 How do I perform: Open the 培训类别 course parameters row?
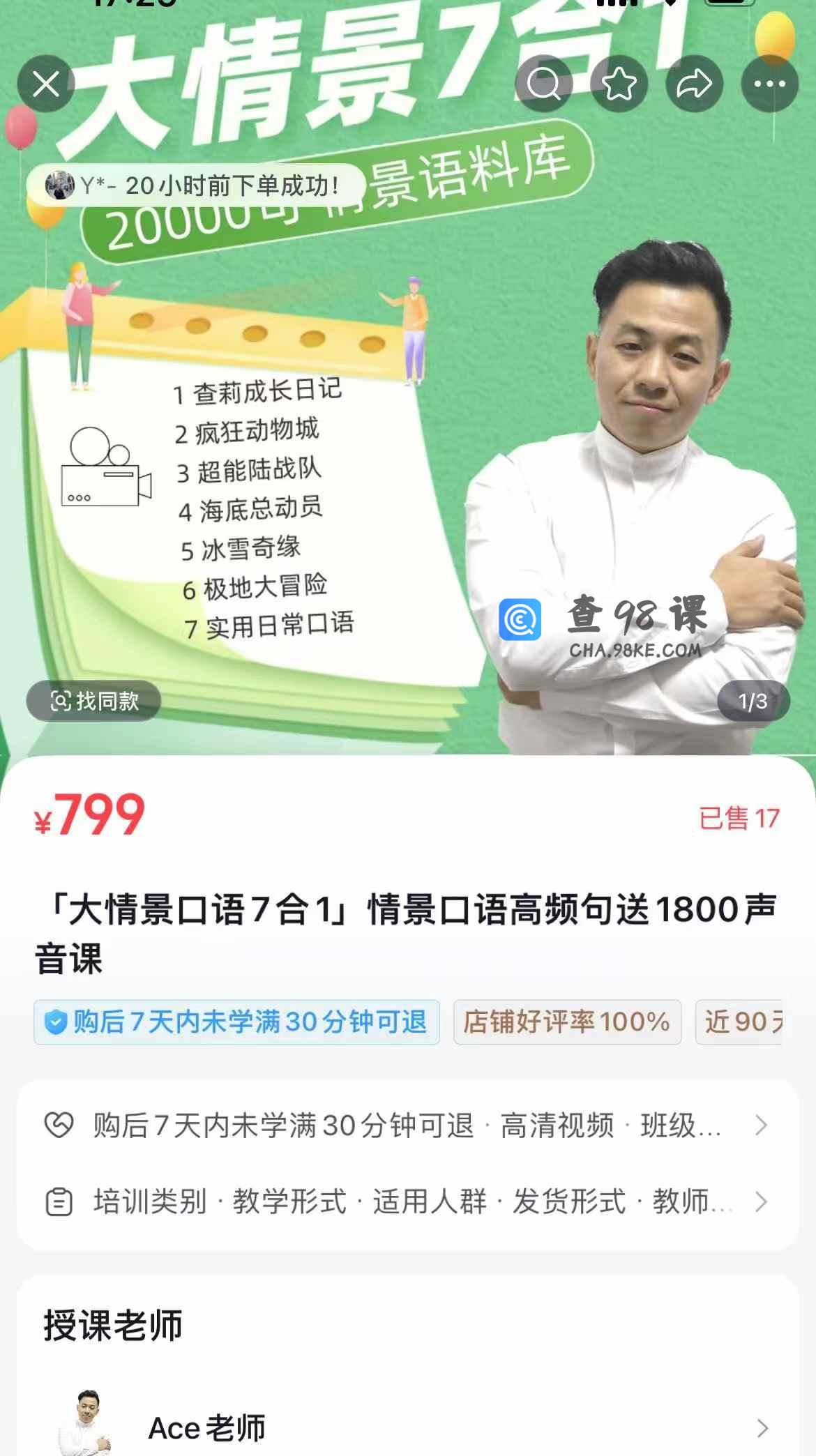[407, 1201]
